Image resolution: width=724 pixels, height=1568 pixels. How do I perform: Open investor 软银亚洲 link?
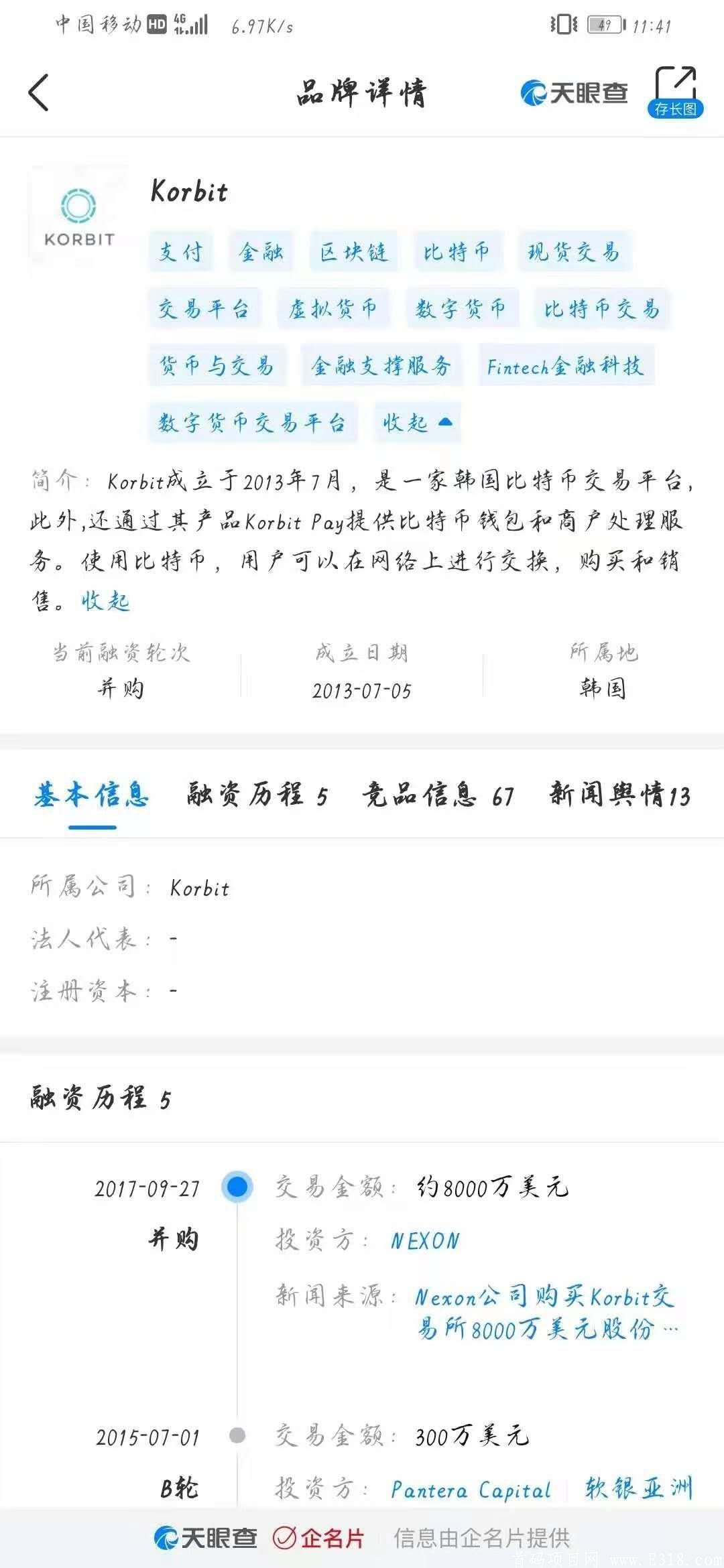[x=638, y=1489]
